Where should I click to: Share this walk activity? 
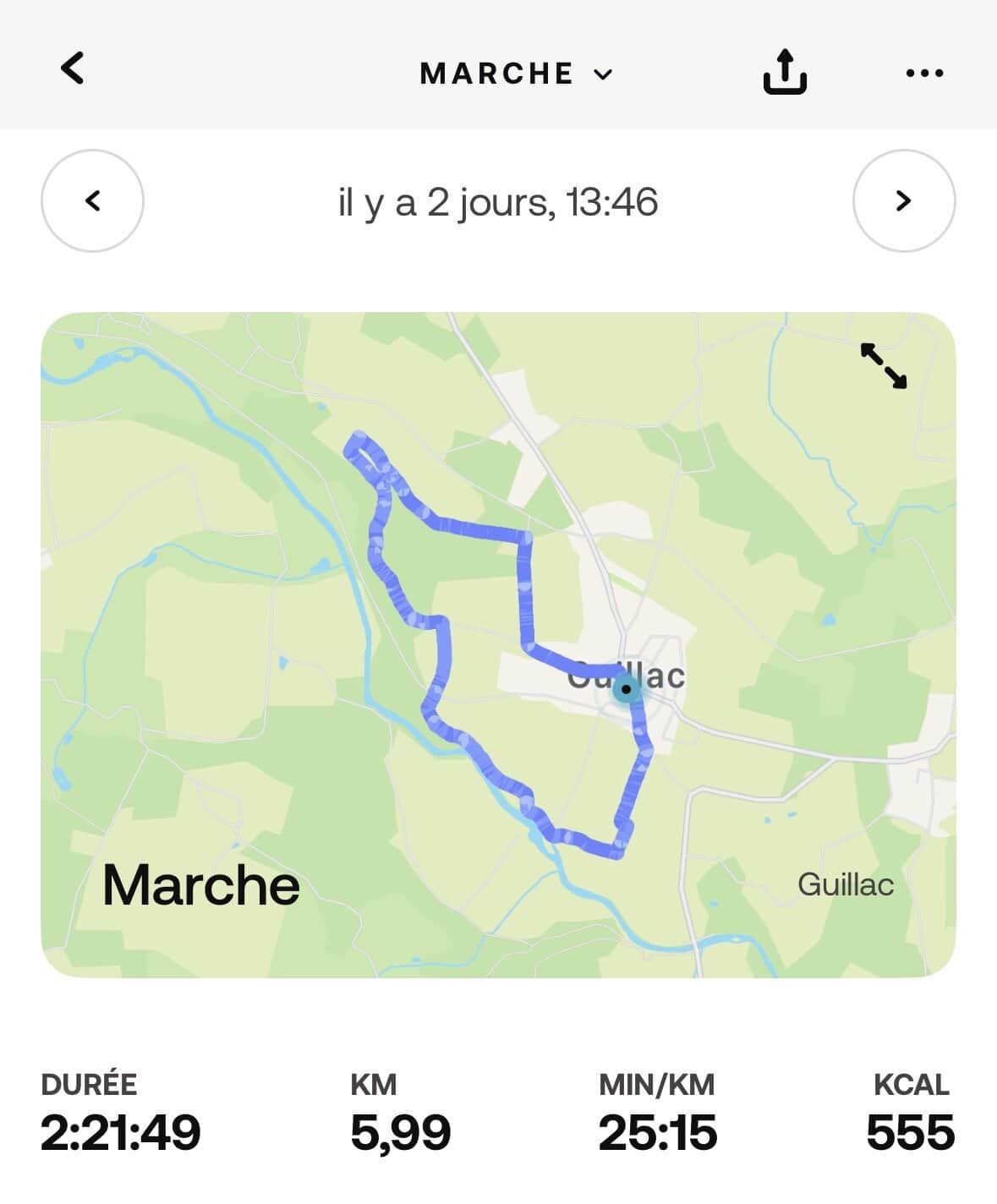[784, 72]
